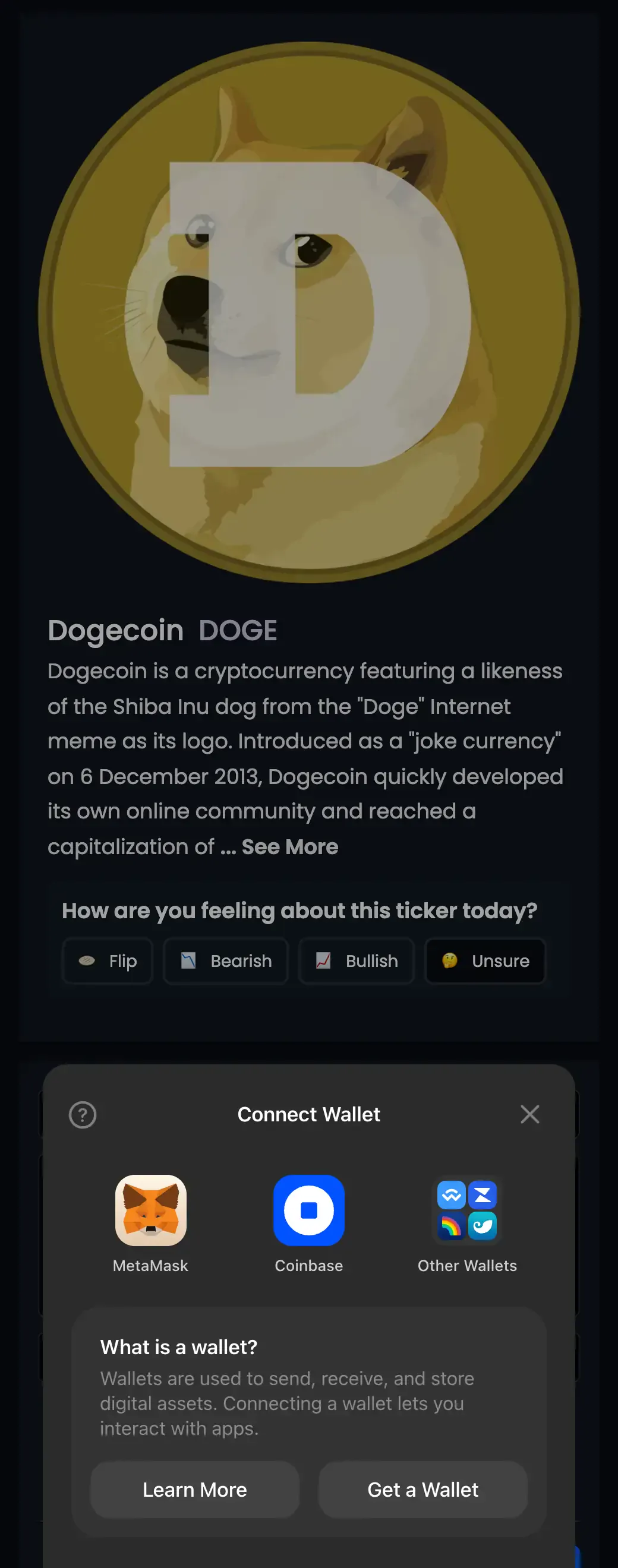
Task: Expand description with See More
Action: pyautogui.click(x=290, y=847)
